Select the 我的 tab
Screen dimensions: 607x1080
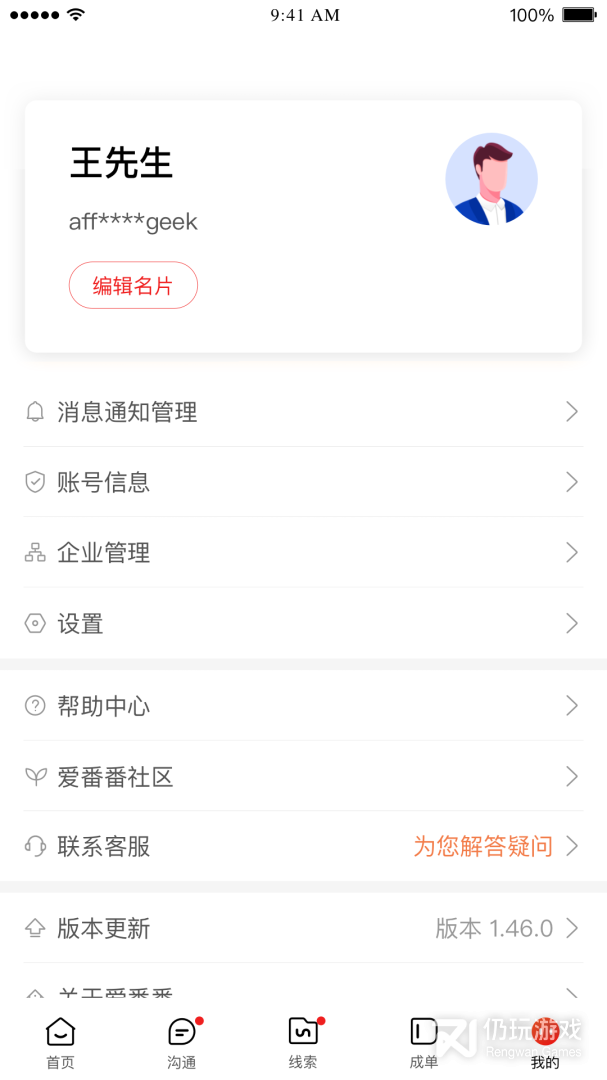click(545, 1042)
